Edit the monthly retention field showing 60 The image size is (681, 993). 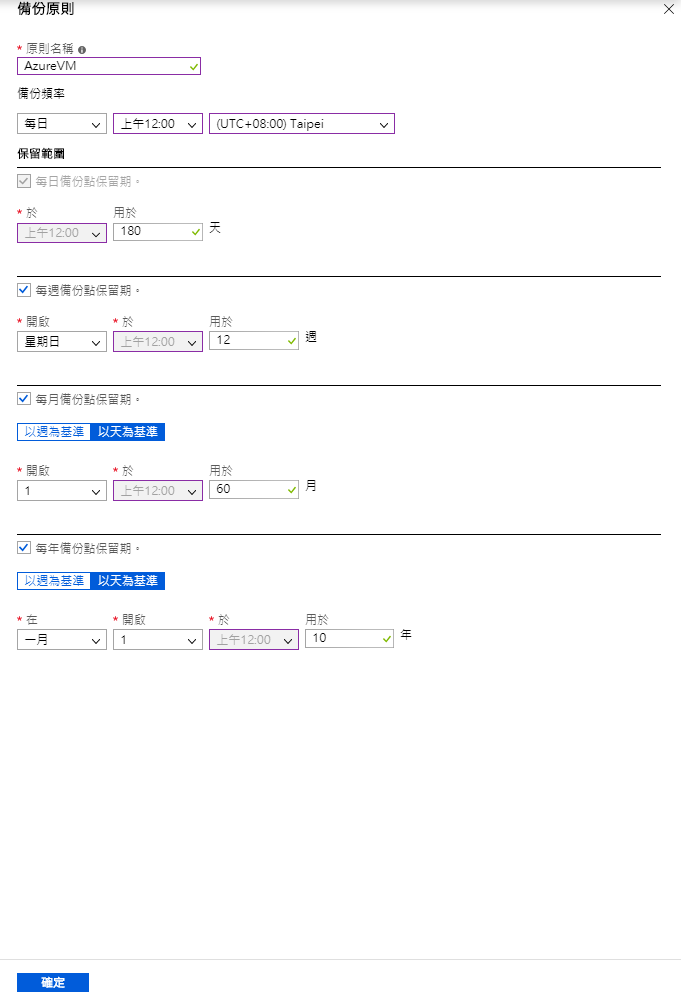click(x=250, y=490)
